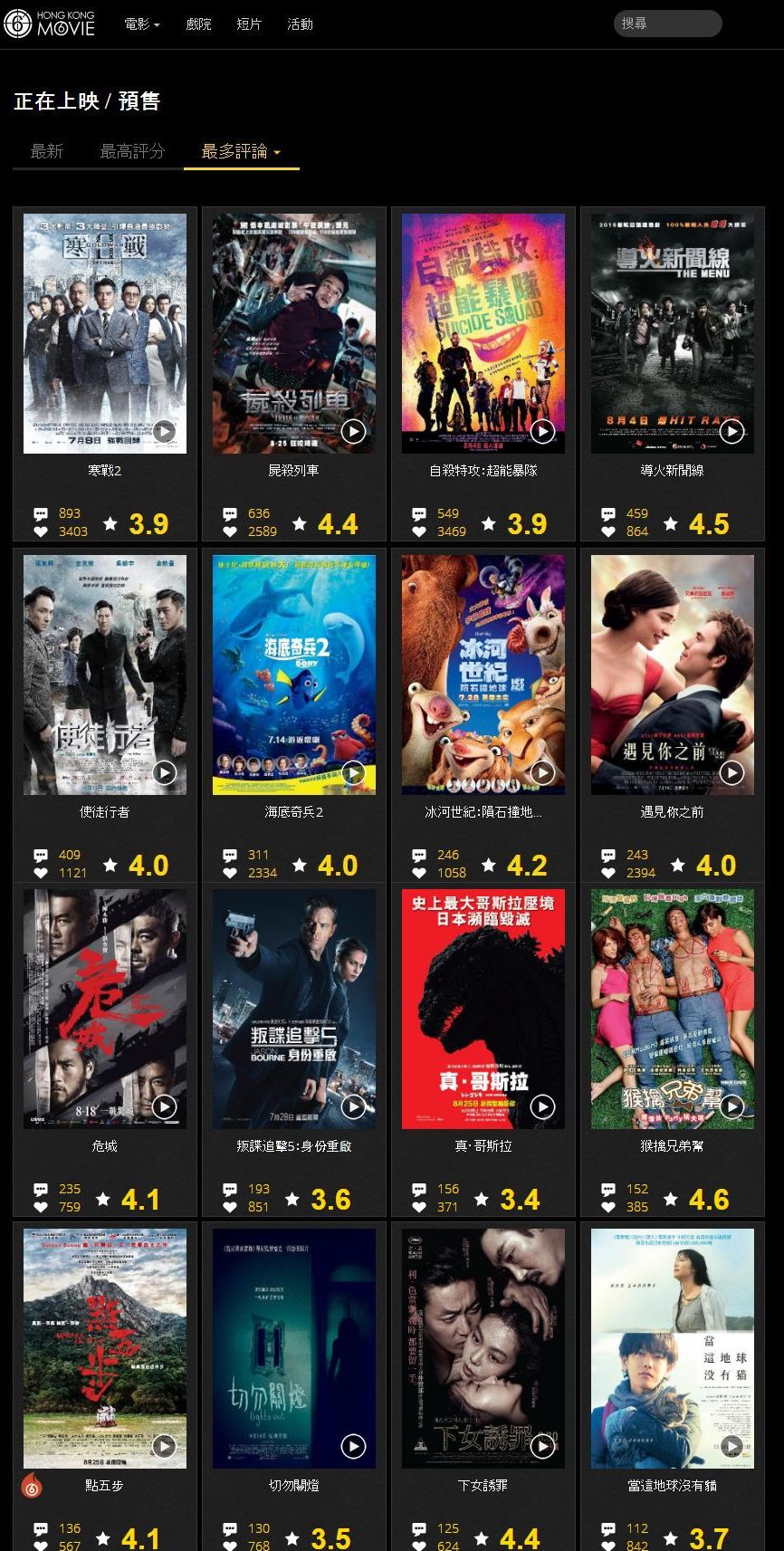This screenshot has height=1551, width=784.
Task: Open the 自殺特攻:超能暴隊 movie card
Action: pos(483,333)
